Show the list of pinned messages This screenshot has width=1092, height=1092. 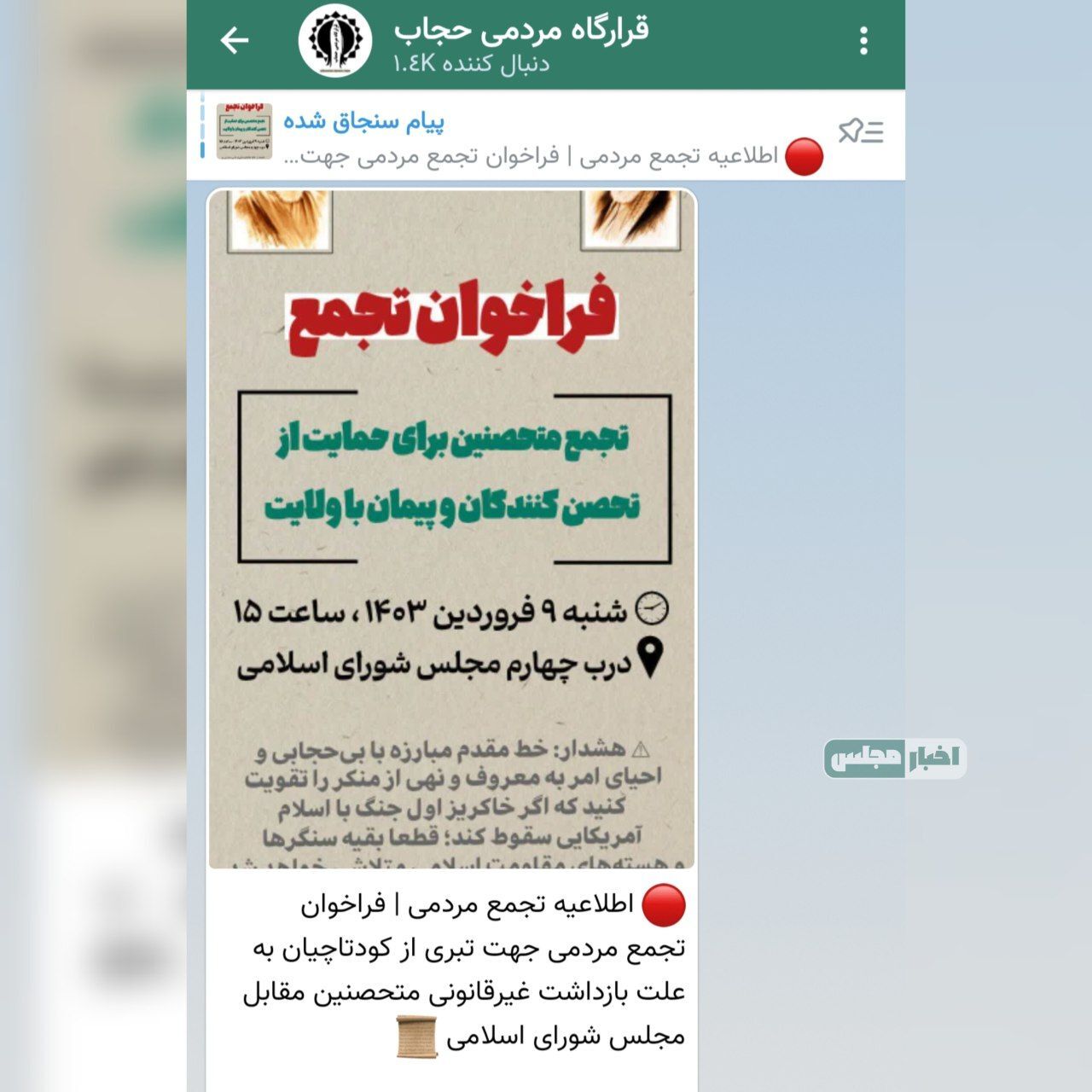861,131
